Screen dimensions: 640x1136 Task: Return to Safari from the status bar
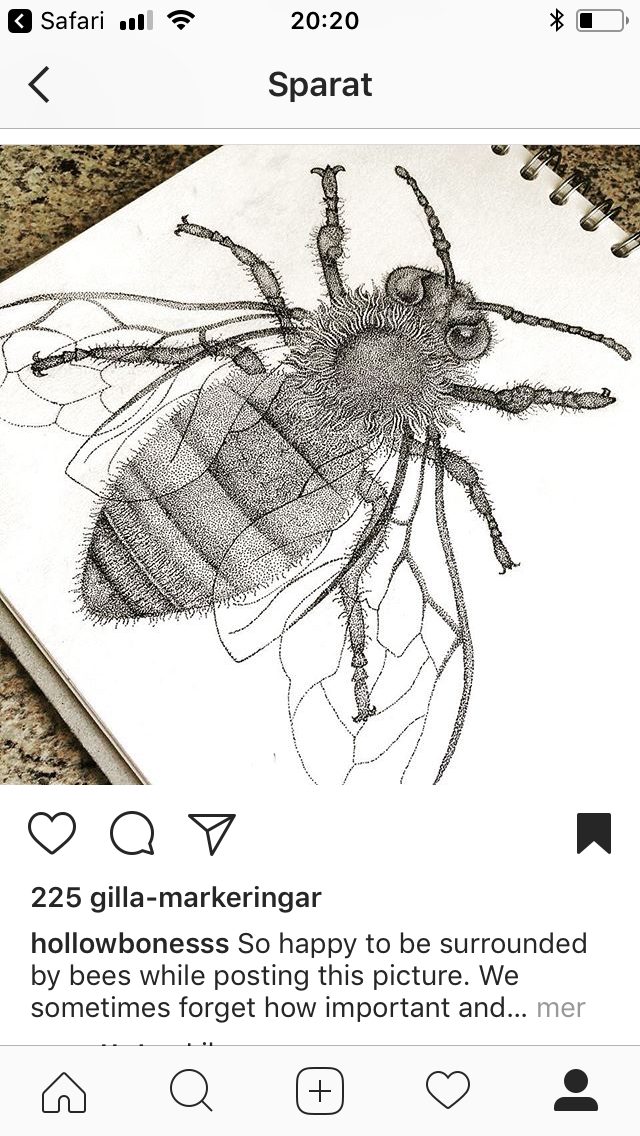pos(56,20)
